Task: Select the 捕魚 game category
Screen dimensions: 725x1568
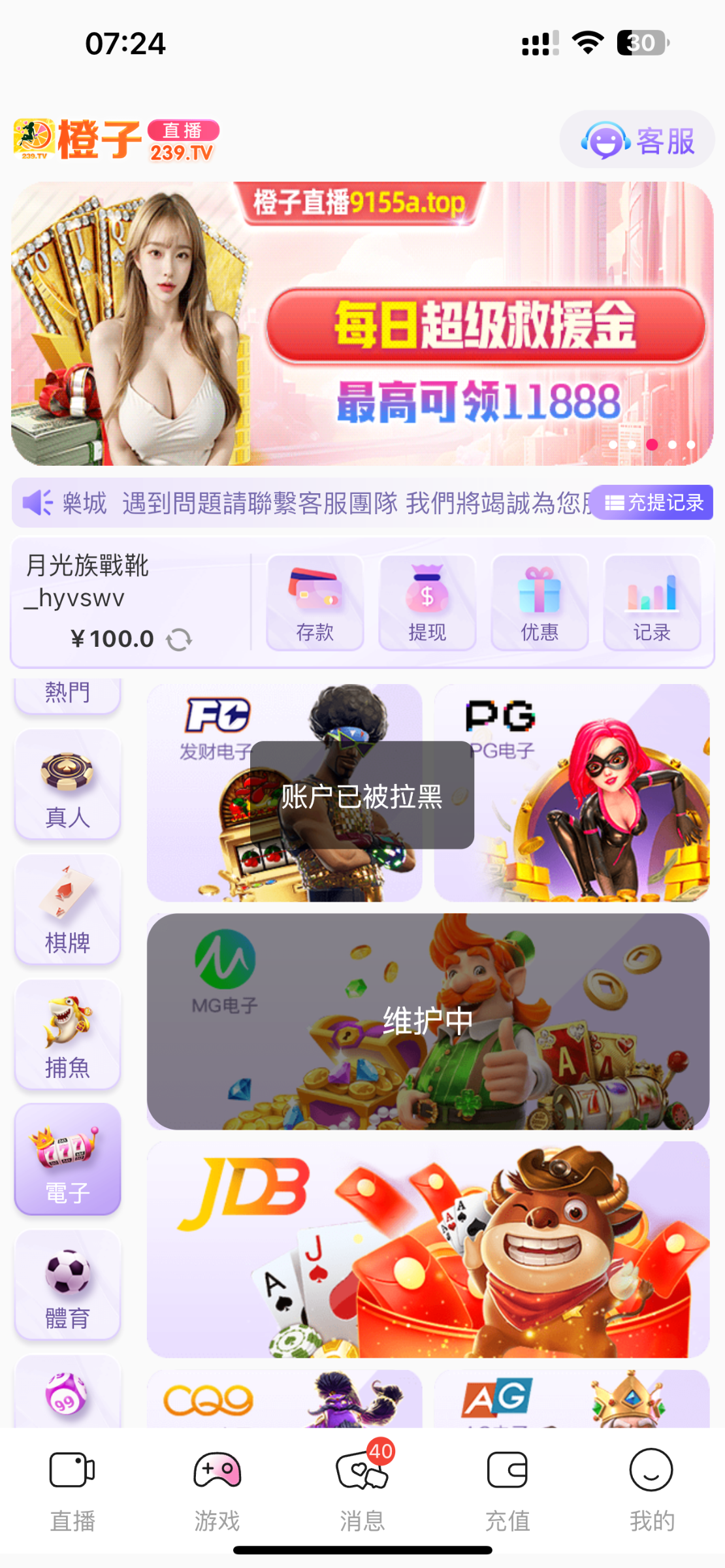Action: pyautogui.click(x=67, y=1036)
